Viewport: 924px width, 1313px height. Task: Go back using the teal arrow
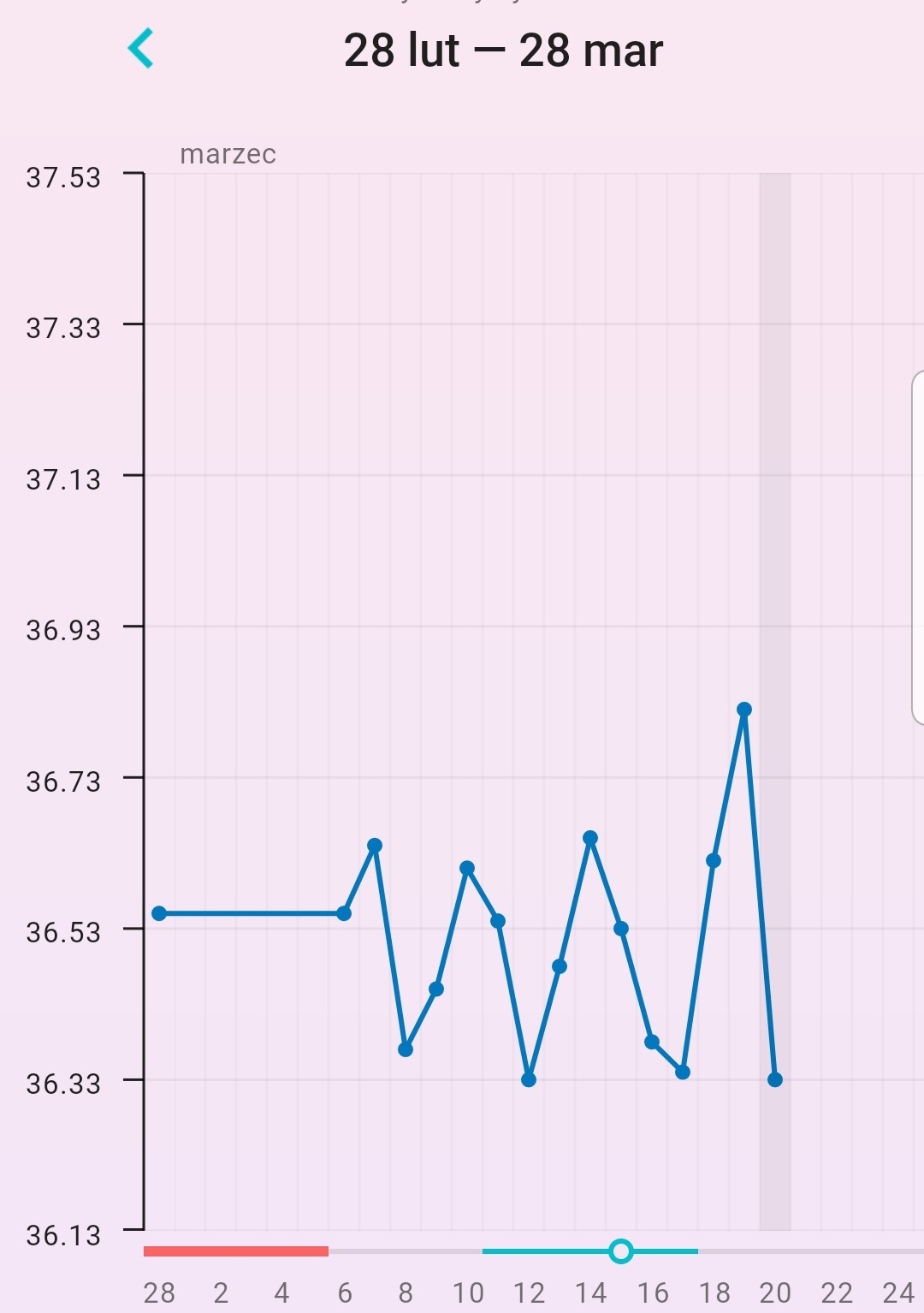click(141, 48)
